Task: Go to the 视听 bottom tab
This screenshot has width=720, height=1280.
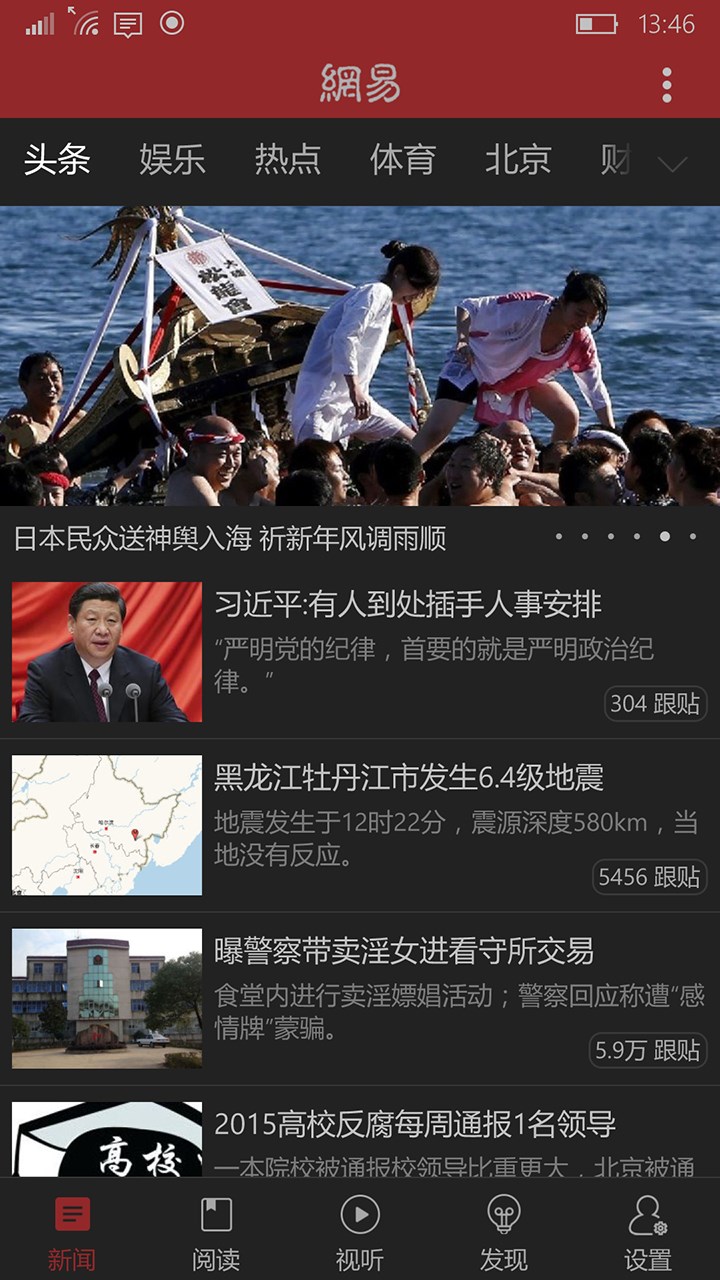Action: (x=360, y=1232)
